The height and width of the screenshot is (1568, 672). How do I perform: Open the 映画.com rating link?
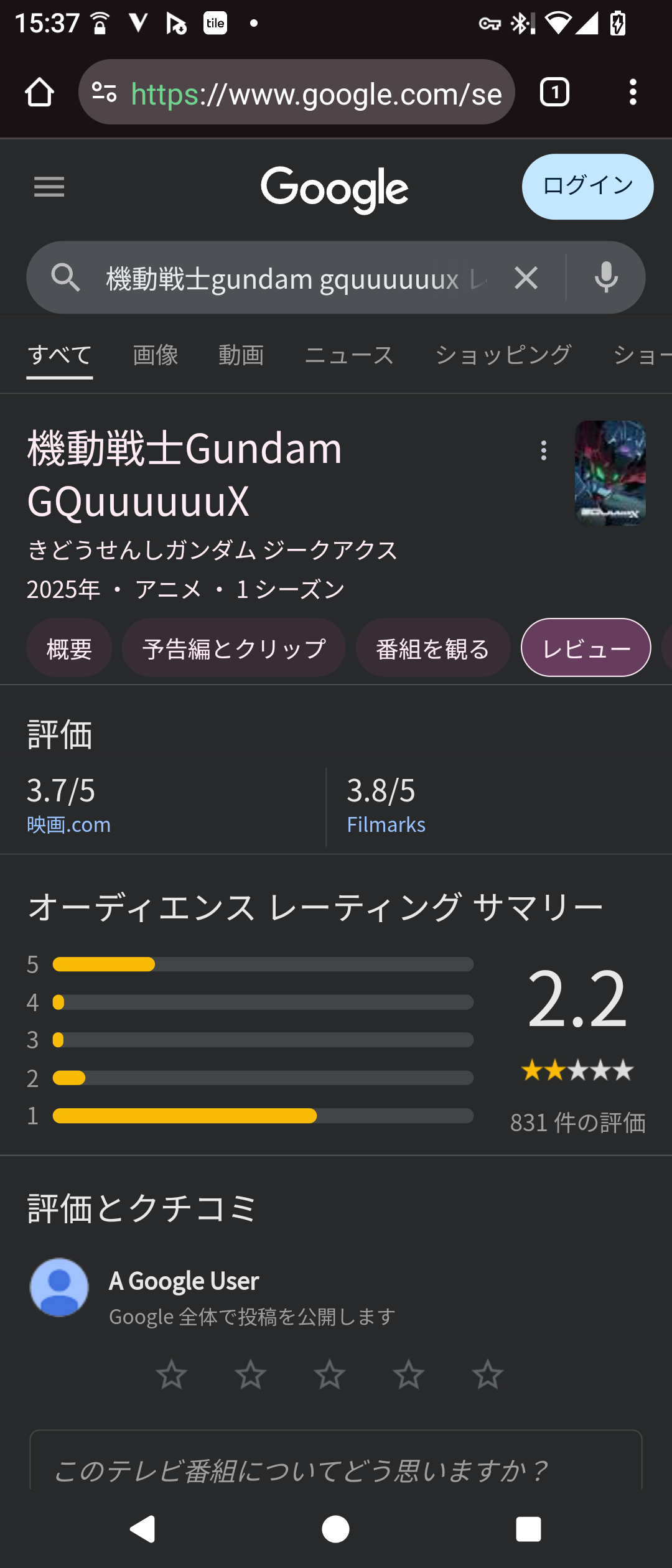[x=68, y=824]
